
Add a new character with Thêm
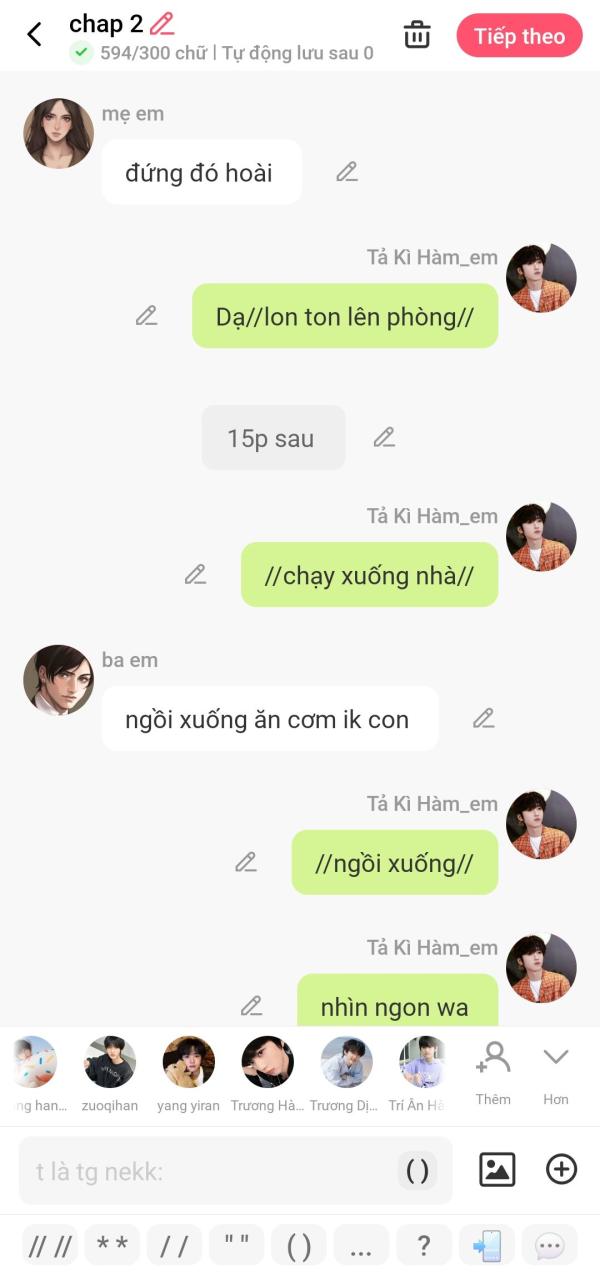pyautogui.click(x=493, y=1070)
